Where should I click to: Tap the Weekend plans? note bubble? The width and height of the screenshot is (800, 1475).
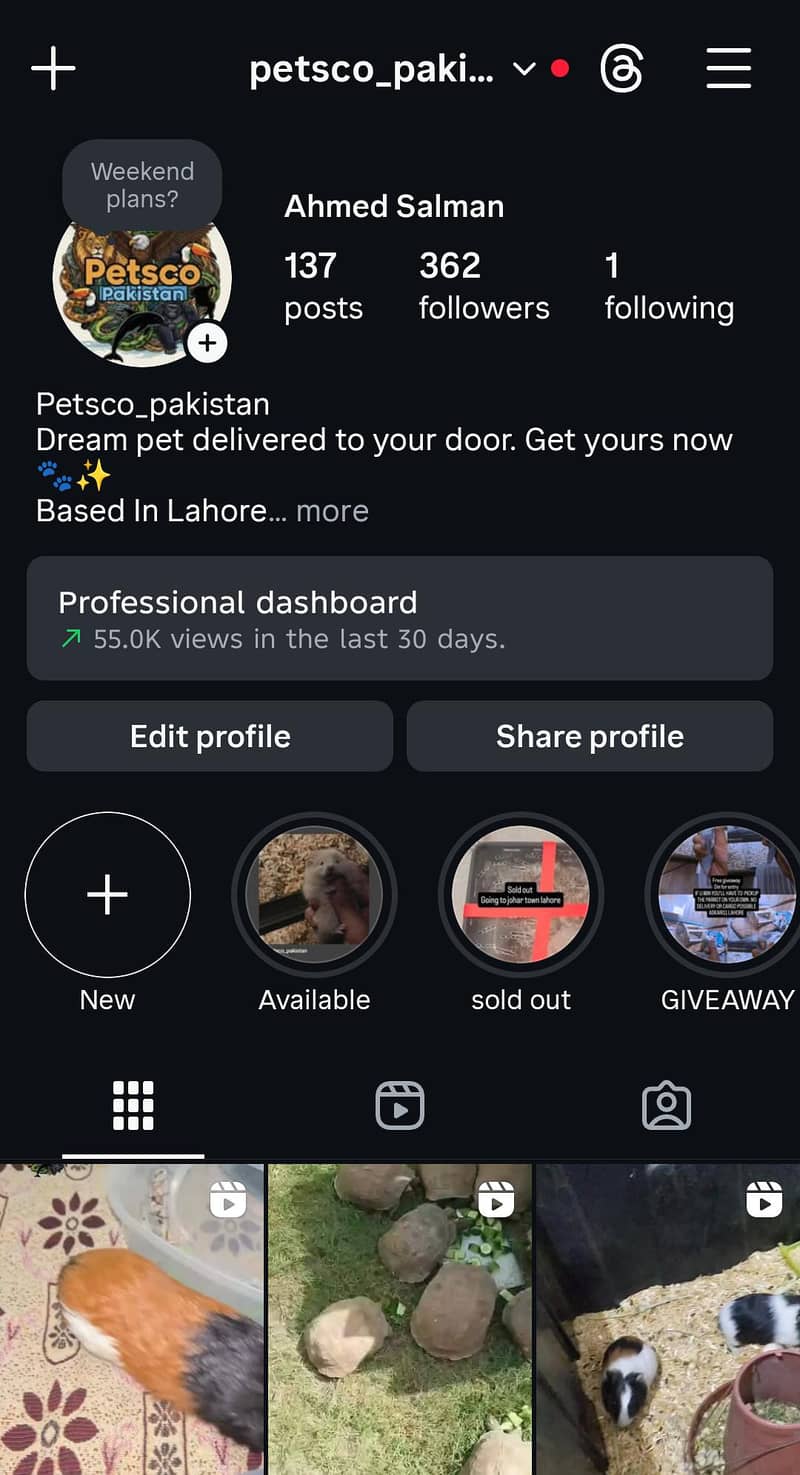pyautogui.click(x=142, y=185)
